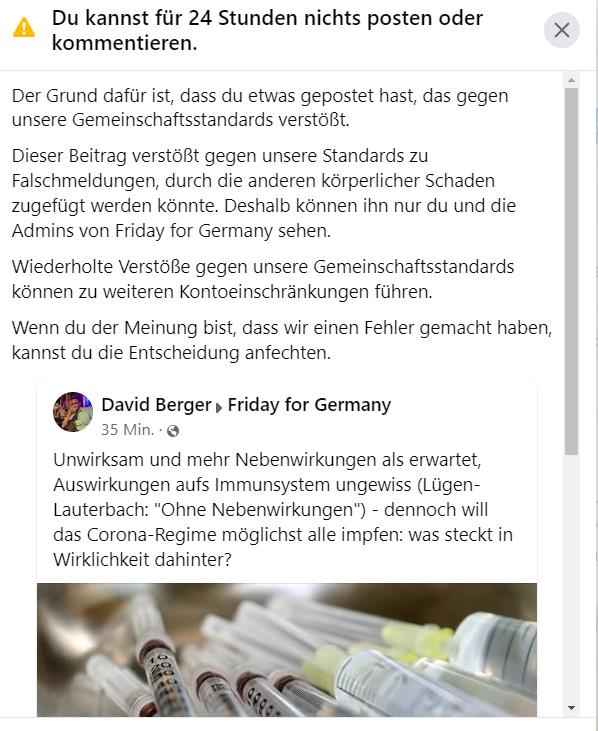
Task: Tap the scrollbar's up arrow
Action: point(571,80)
